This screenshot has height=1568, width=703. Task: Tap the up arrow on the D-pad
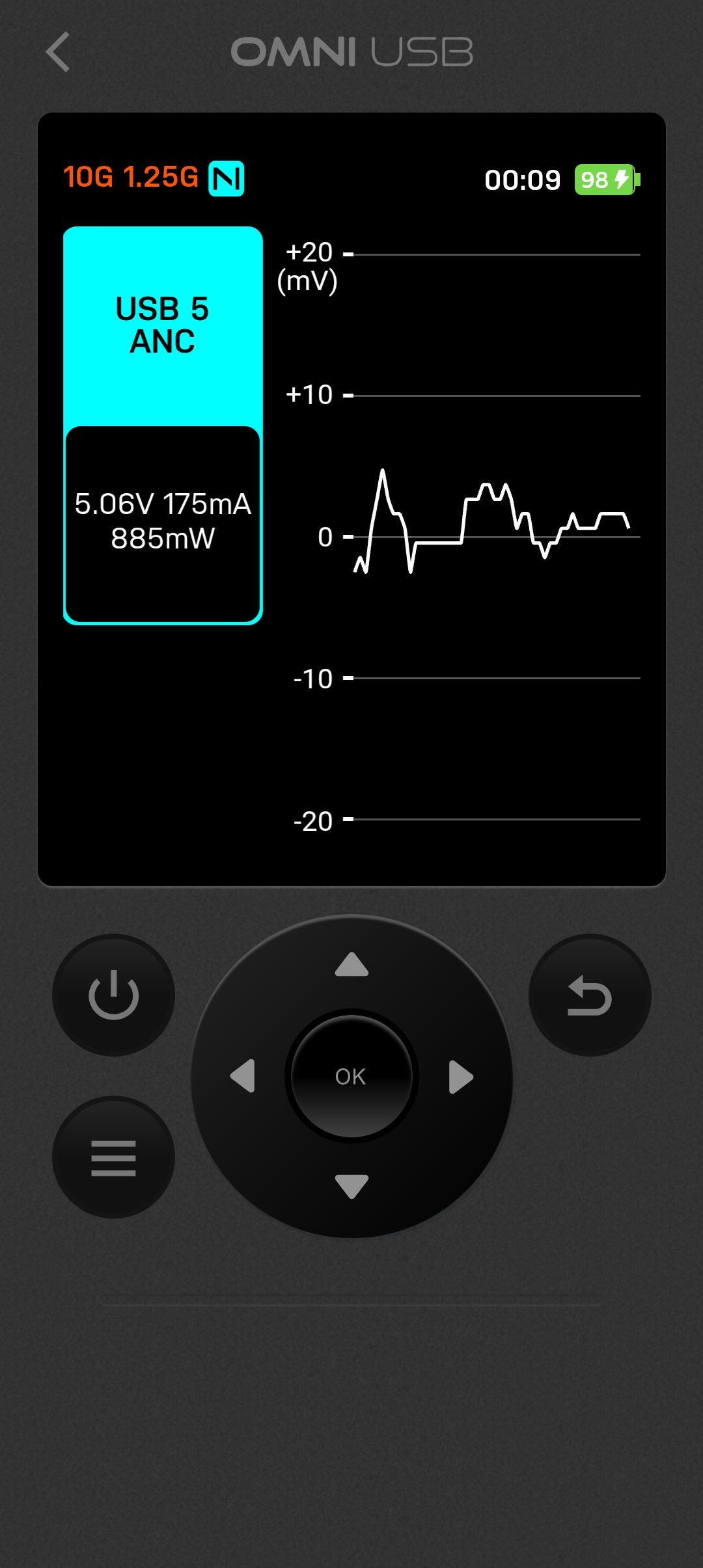point(351,965)
